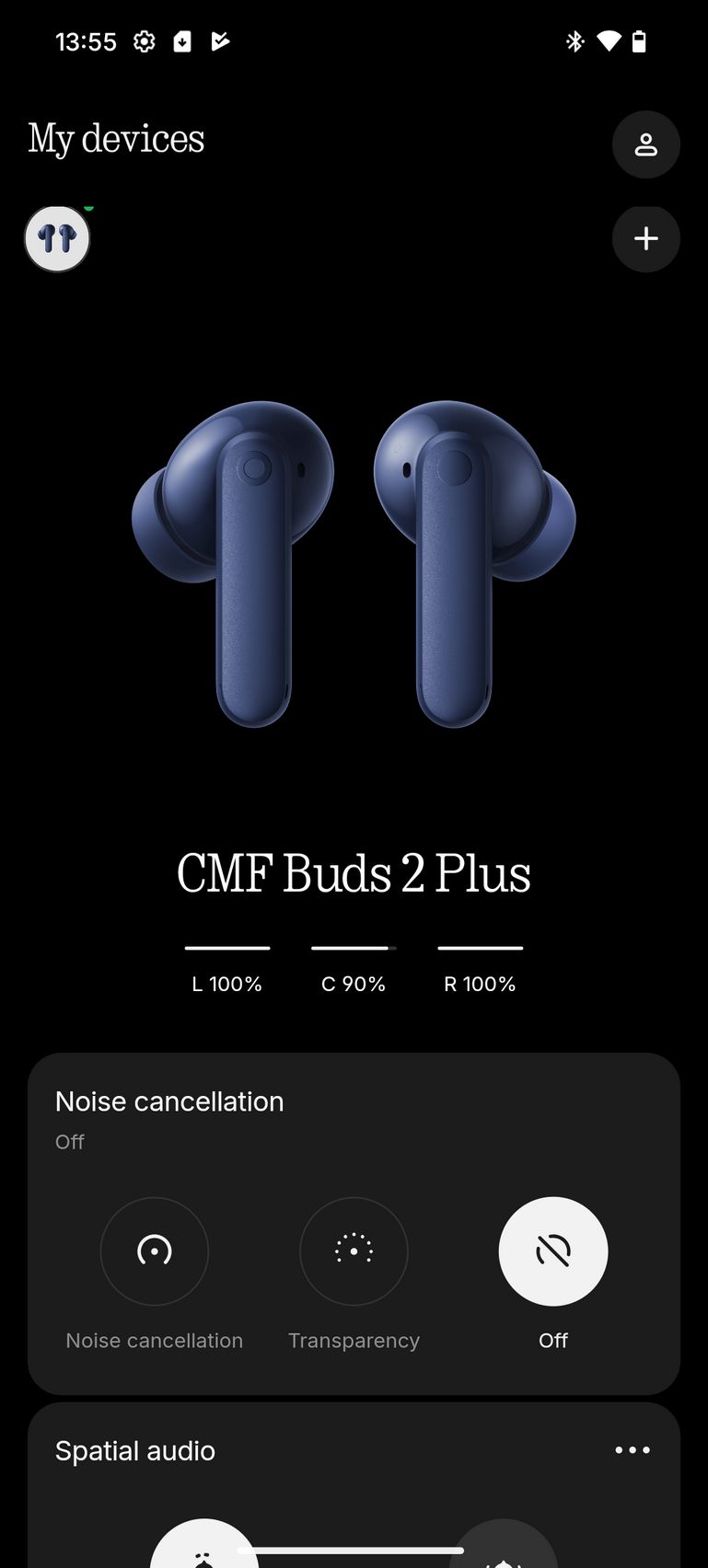
Task: Select the CMF Buds device avatar
Action: pyautogui.click(x=57, y=239)
